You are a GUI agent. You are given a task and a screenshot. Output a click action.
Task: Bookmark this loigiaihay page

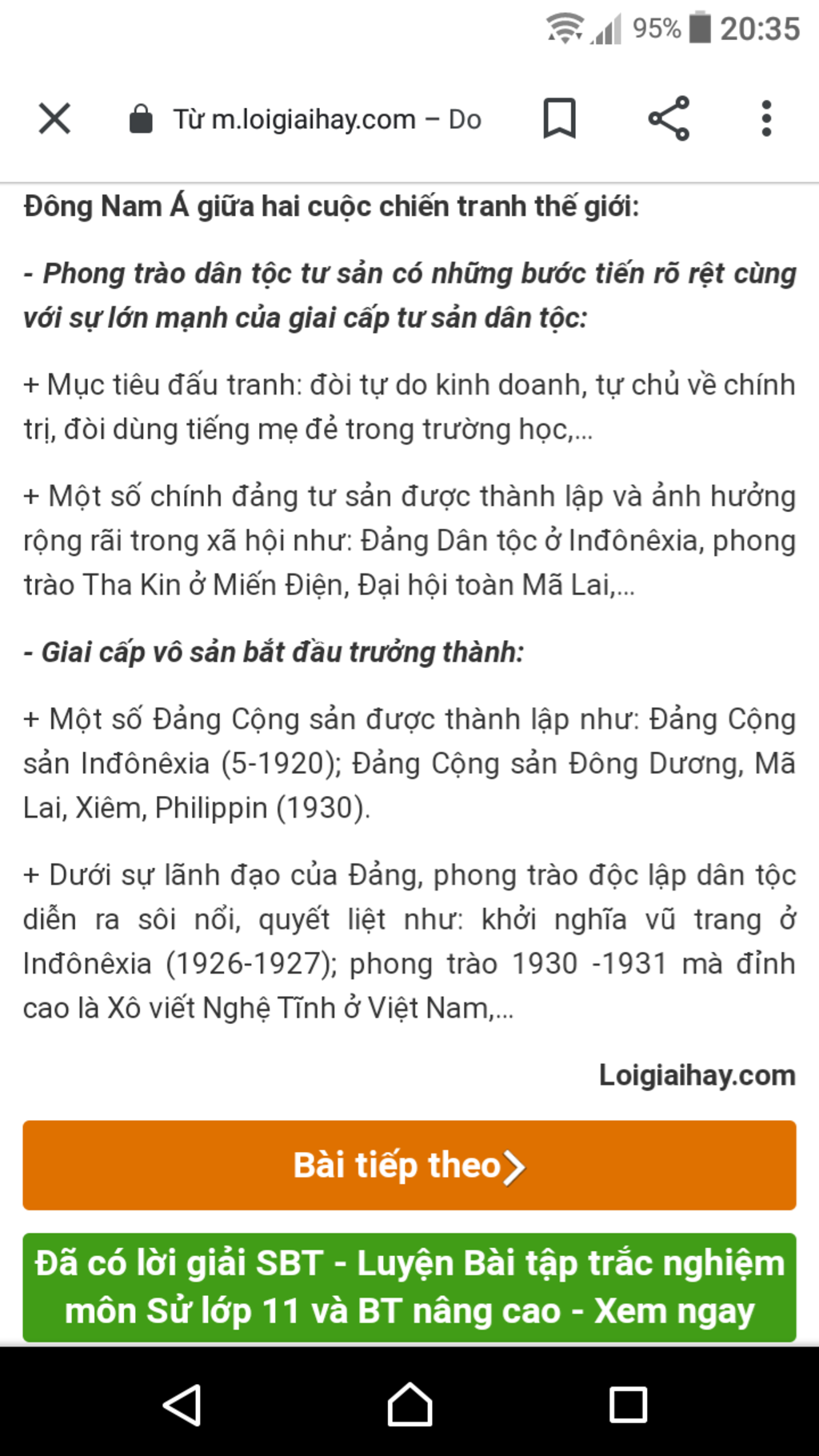[559, 119]
